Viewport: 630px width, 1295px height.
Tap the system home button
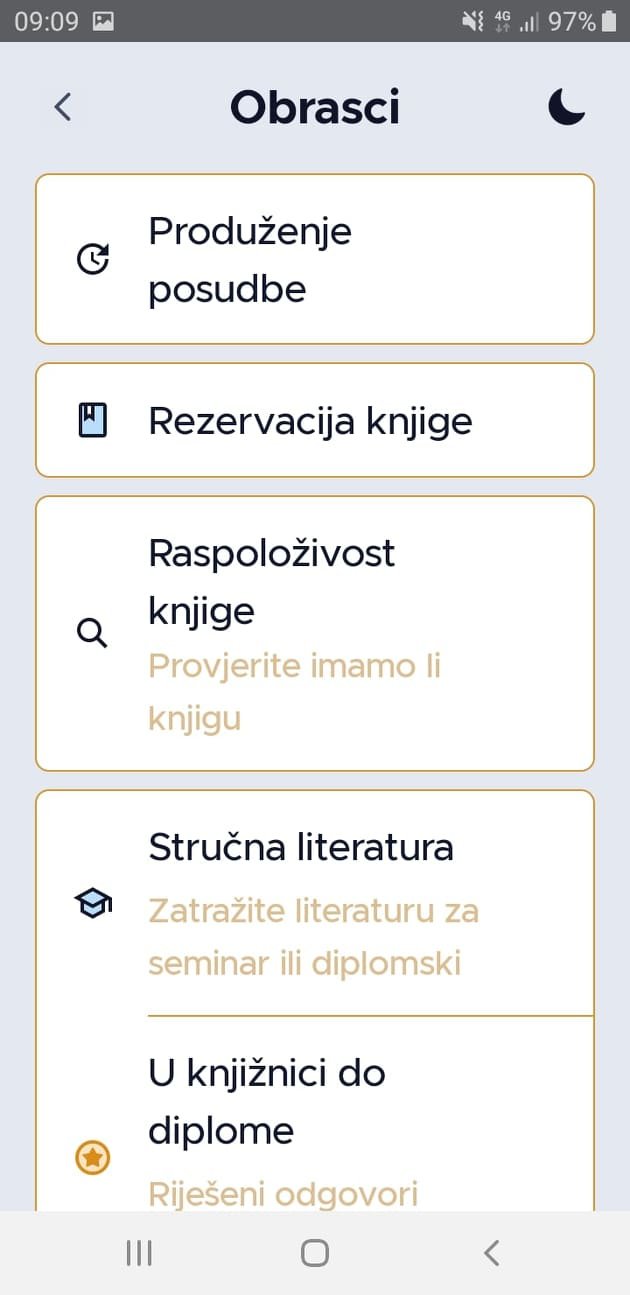[315, 1253]
